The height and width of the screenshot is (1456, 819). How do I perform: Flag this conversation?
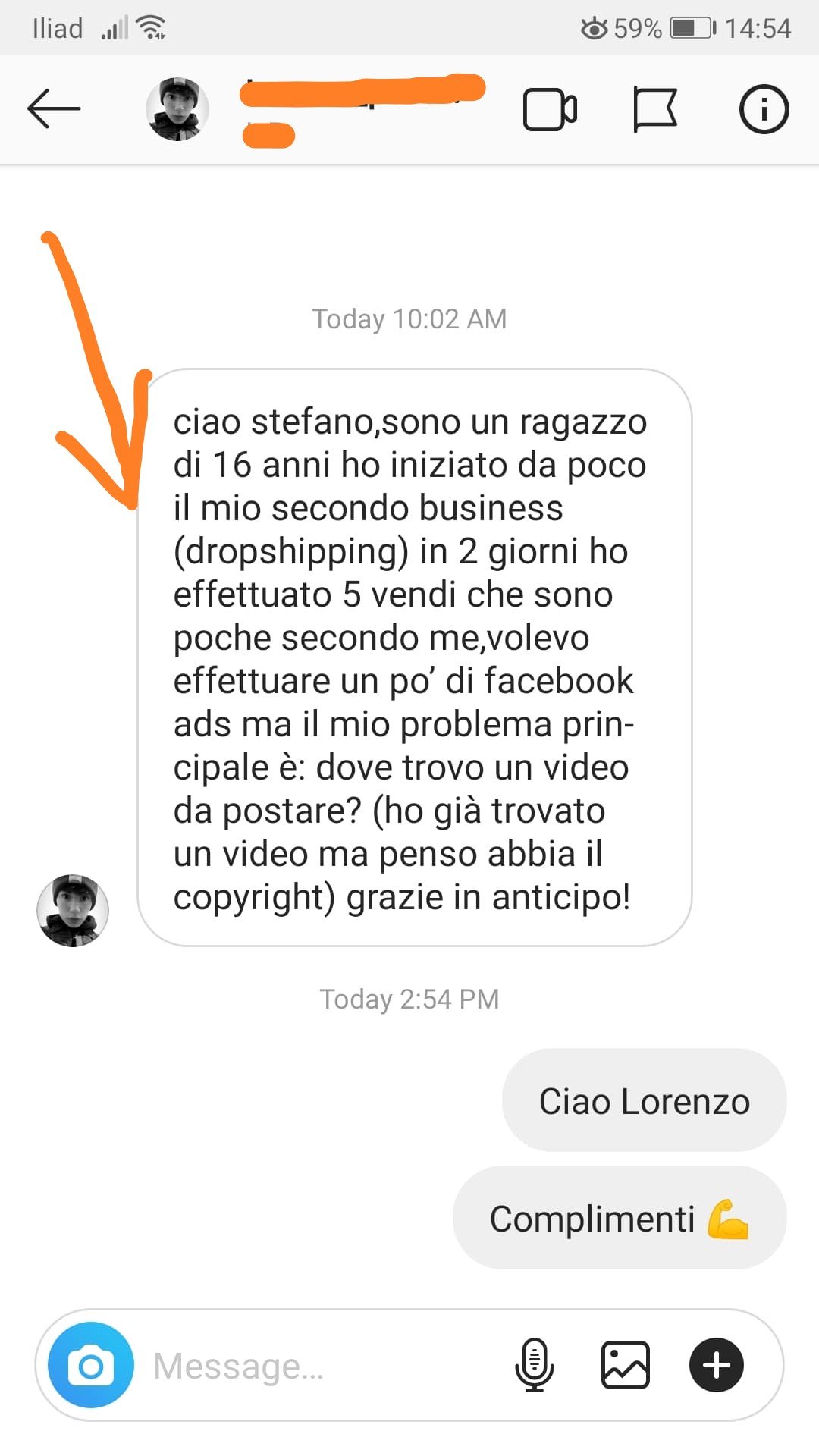[654, 110]
